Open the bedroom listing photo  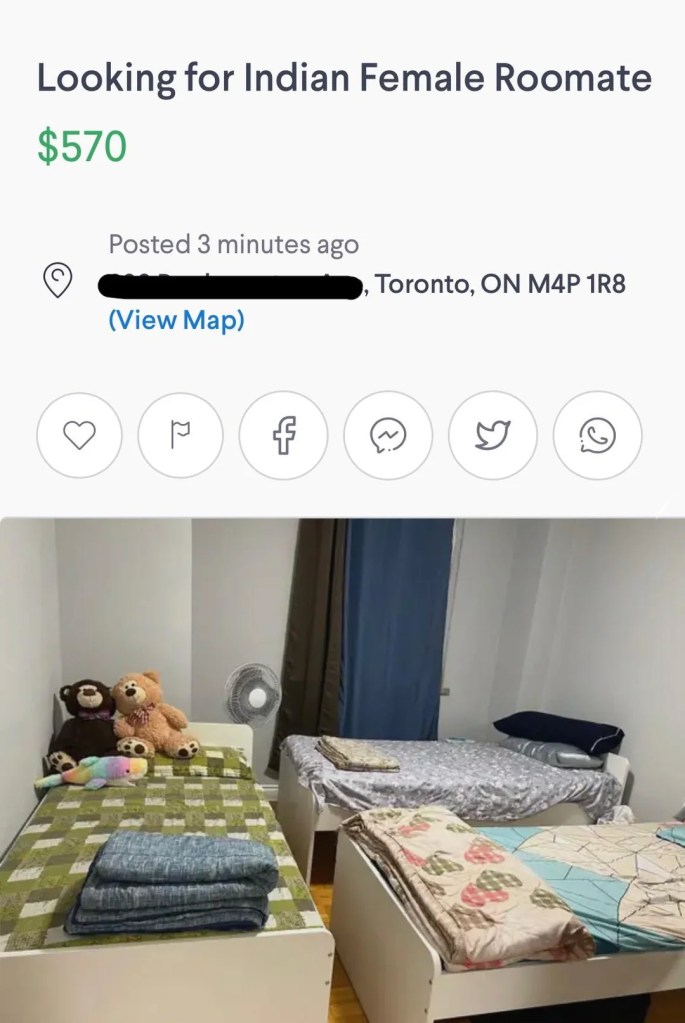click(342, 770)
